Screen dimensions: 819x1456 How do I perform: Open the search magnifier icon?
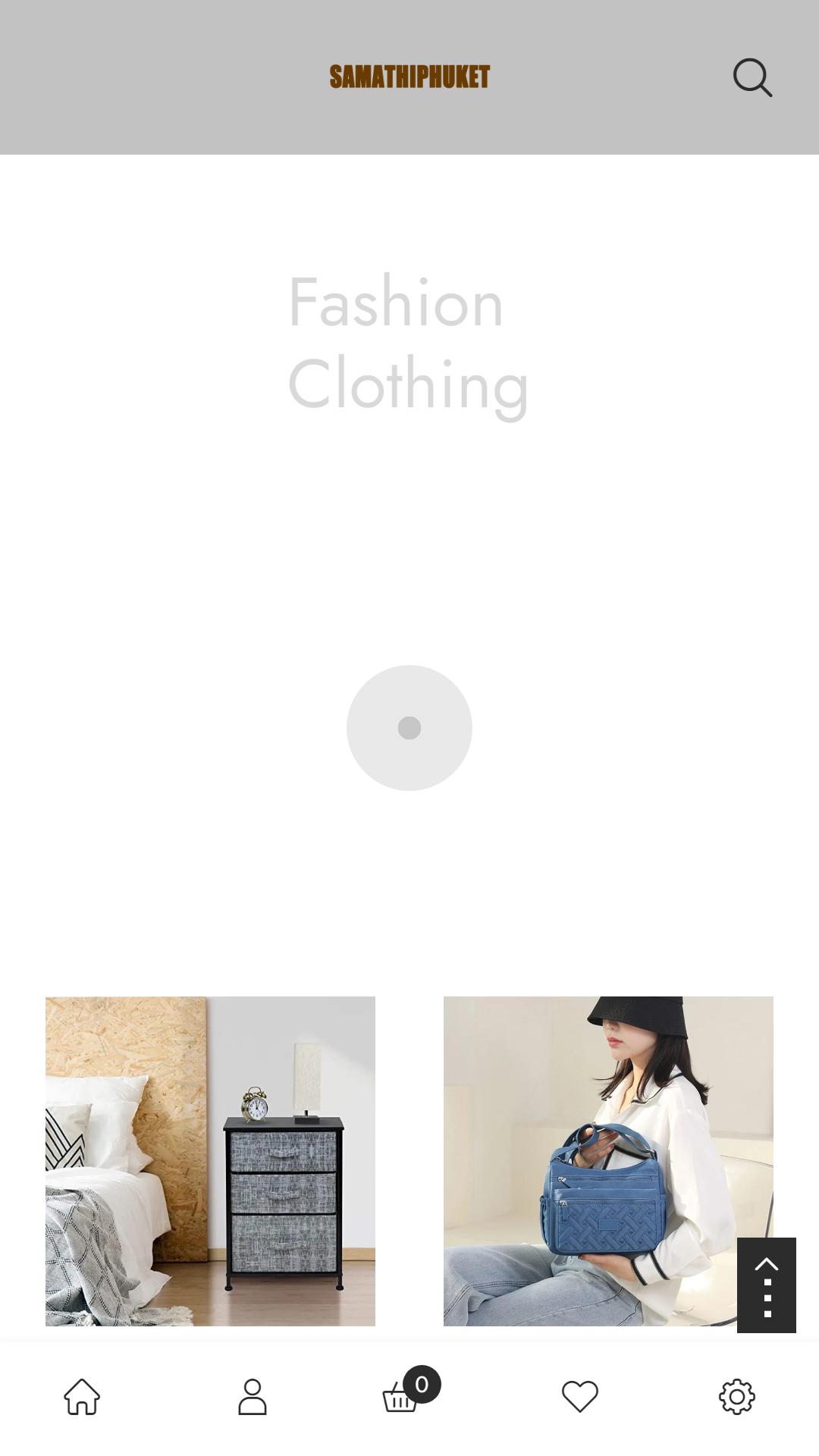[752, 77]
